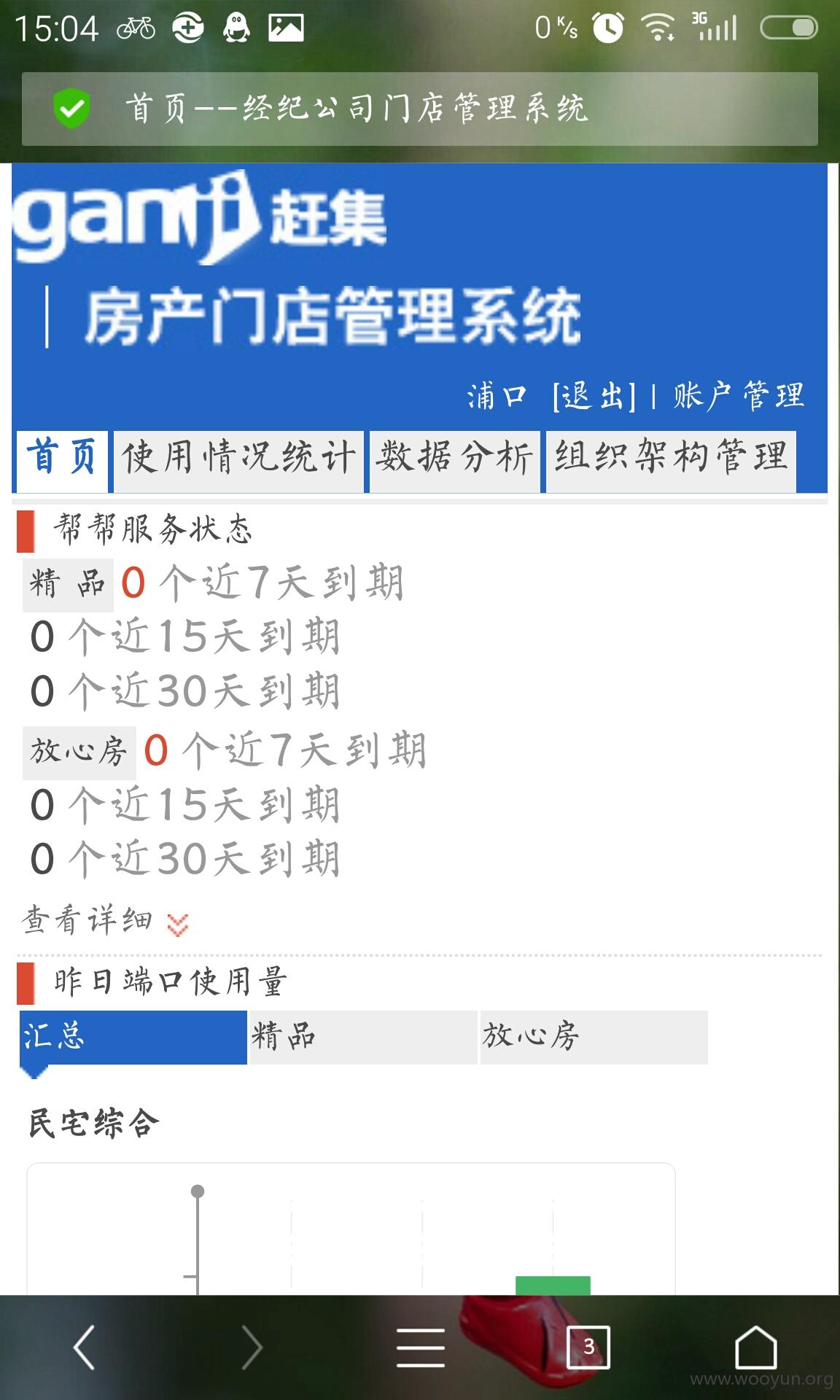840x1400 pixels.
Task: Go back with the browser back arrow
Action: click(x=85, y=1347)
